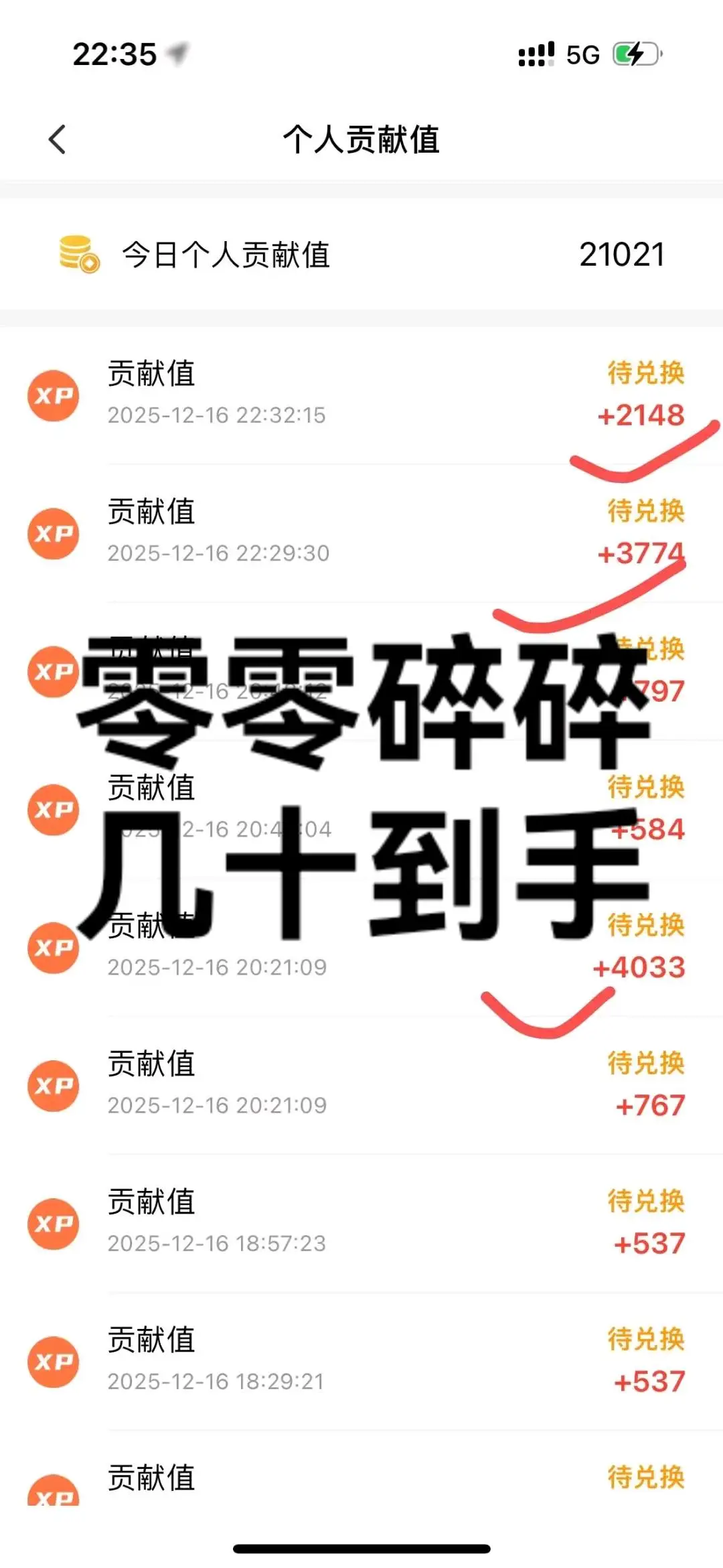Tap the XP icon beside the 22:29:30 entry
Viewport: 723px width, 1568px height.
54,533
